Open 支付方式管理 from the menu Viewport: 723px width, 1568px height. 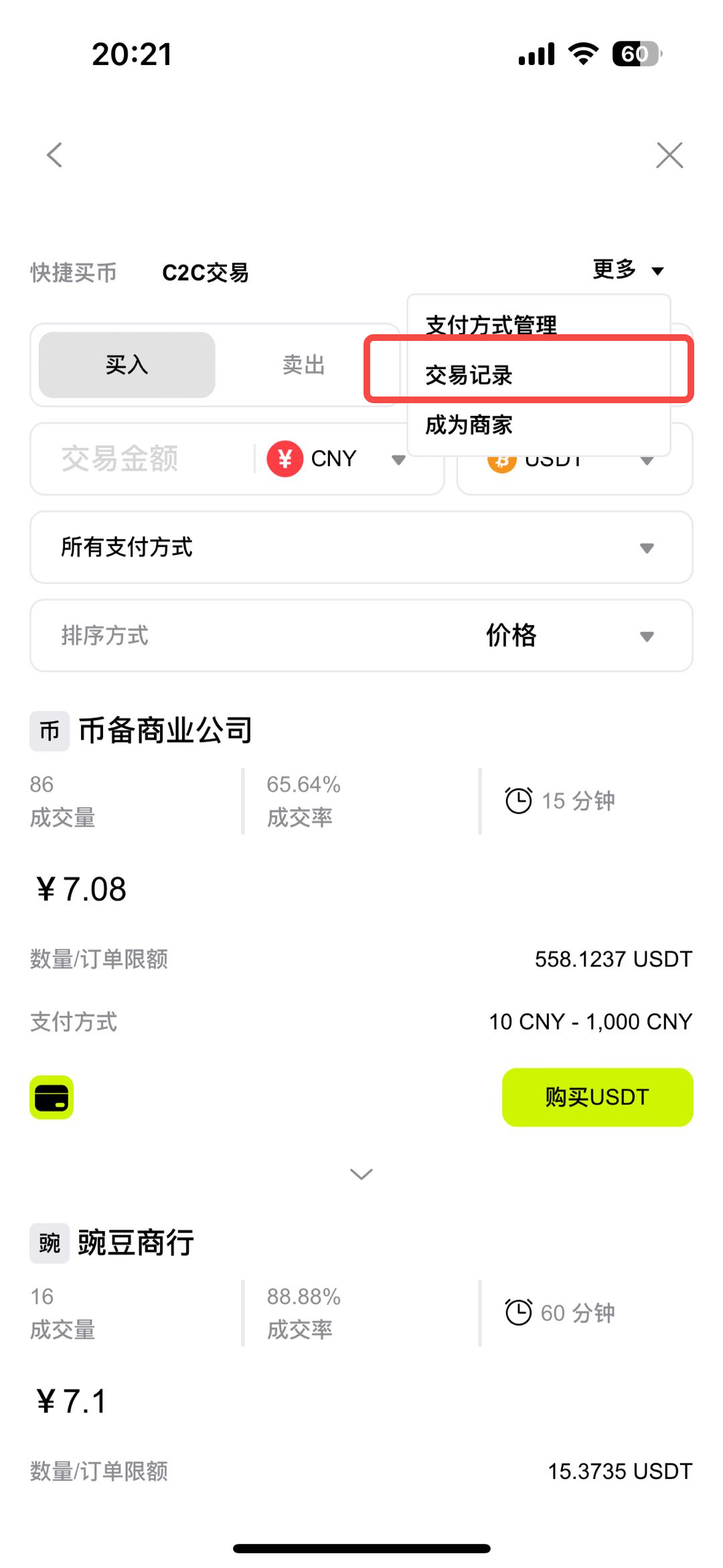pos(491,324)
